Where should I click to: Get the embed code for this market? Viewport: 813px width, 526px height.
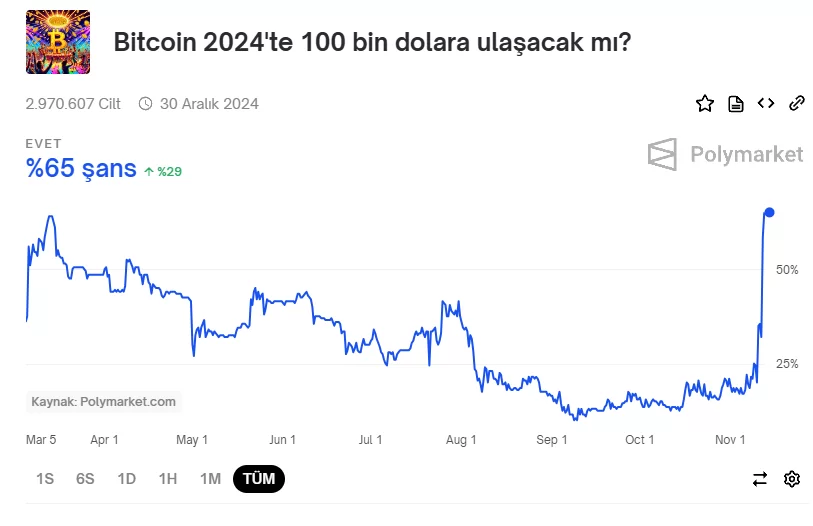pyautogui.click(x=766, y=103)
